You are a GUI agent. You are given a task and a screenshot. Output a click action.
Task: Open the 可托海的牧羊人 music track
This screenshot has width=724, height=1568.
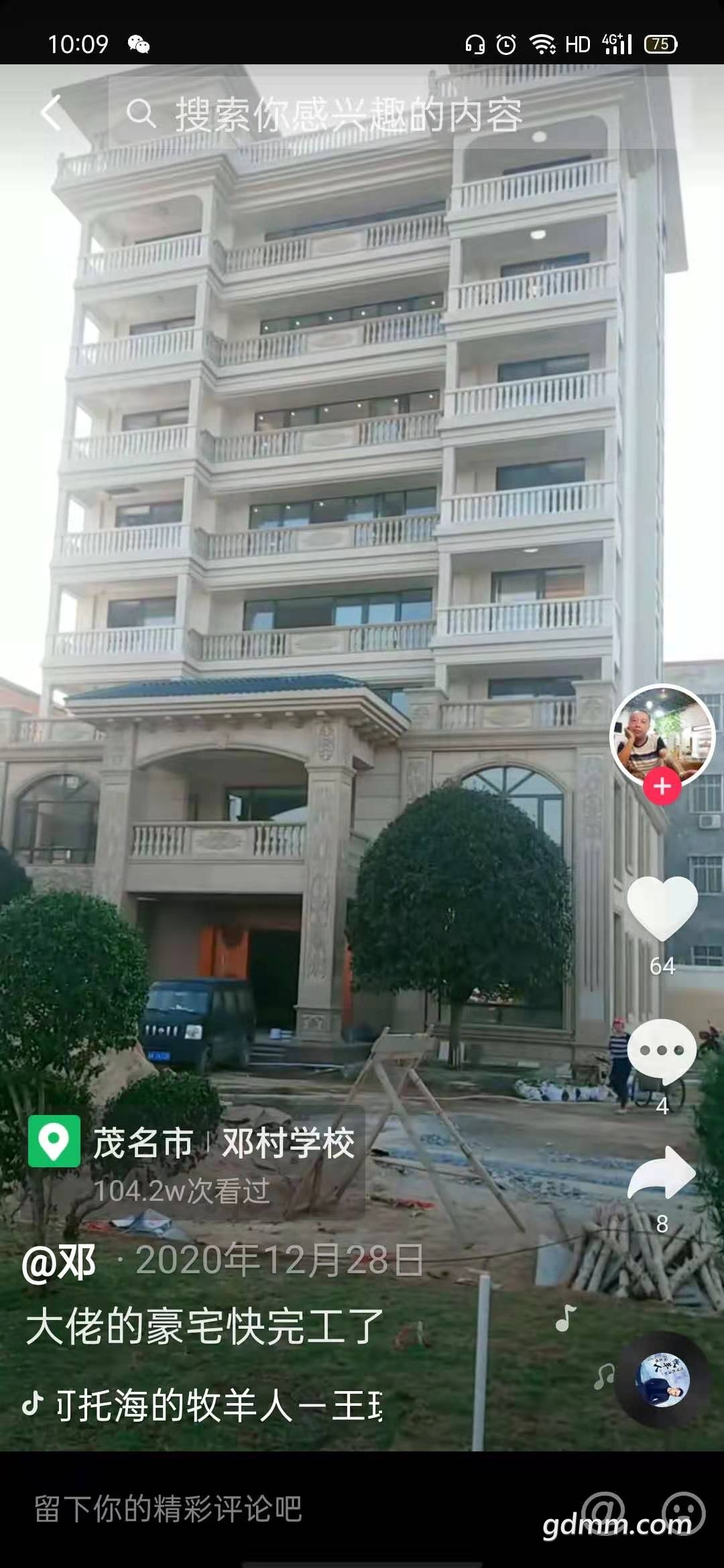coord(208,1405)
